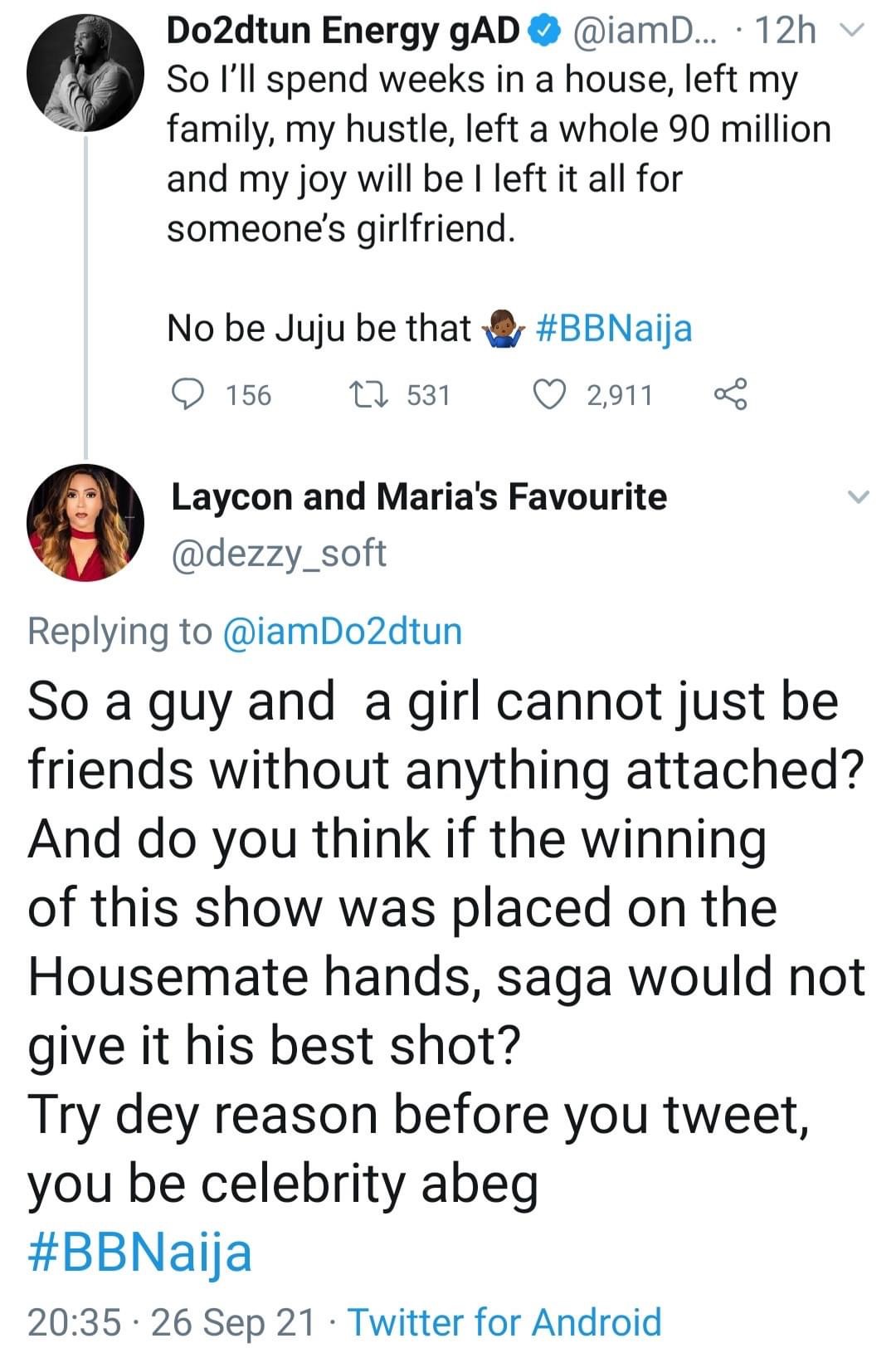Open #BBNaija hashtag in dezzy_soft's reply
Image resolution: width=896 pixels, height=1353 pixels.
[139, 1252]
